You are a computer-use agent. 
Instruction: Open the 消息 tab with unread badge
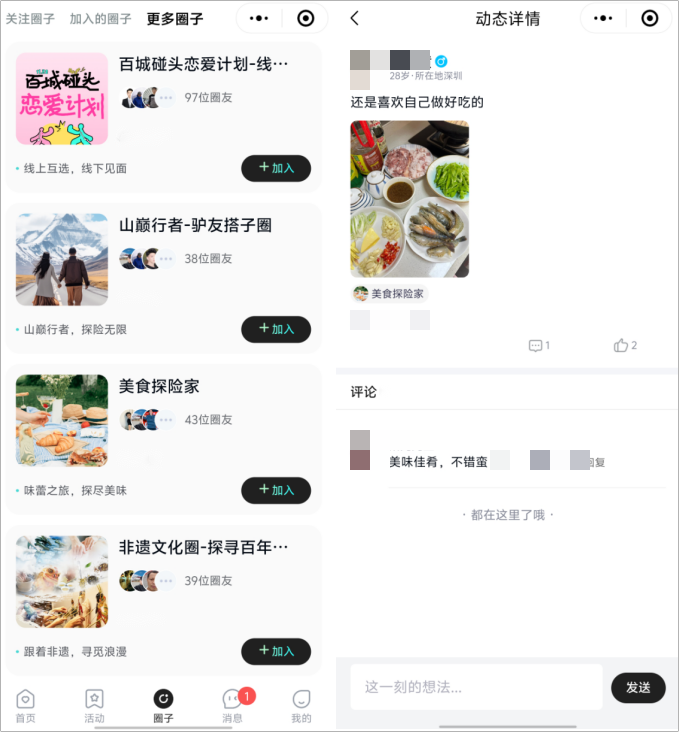232,706
